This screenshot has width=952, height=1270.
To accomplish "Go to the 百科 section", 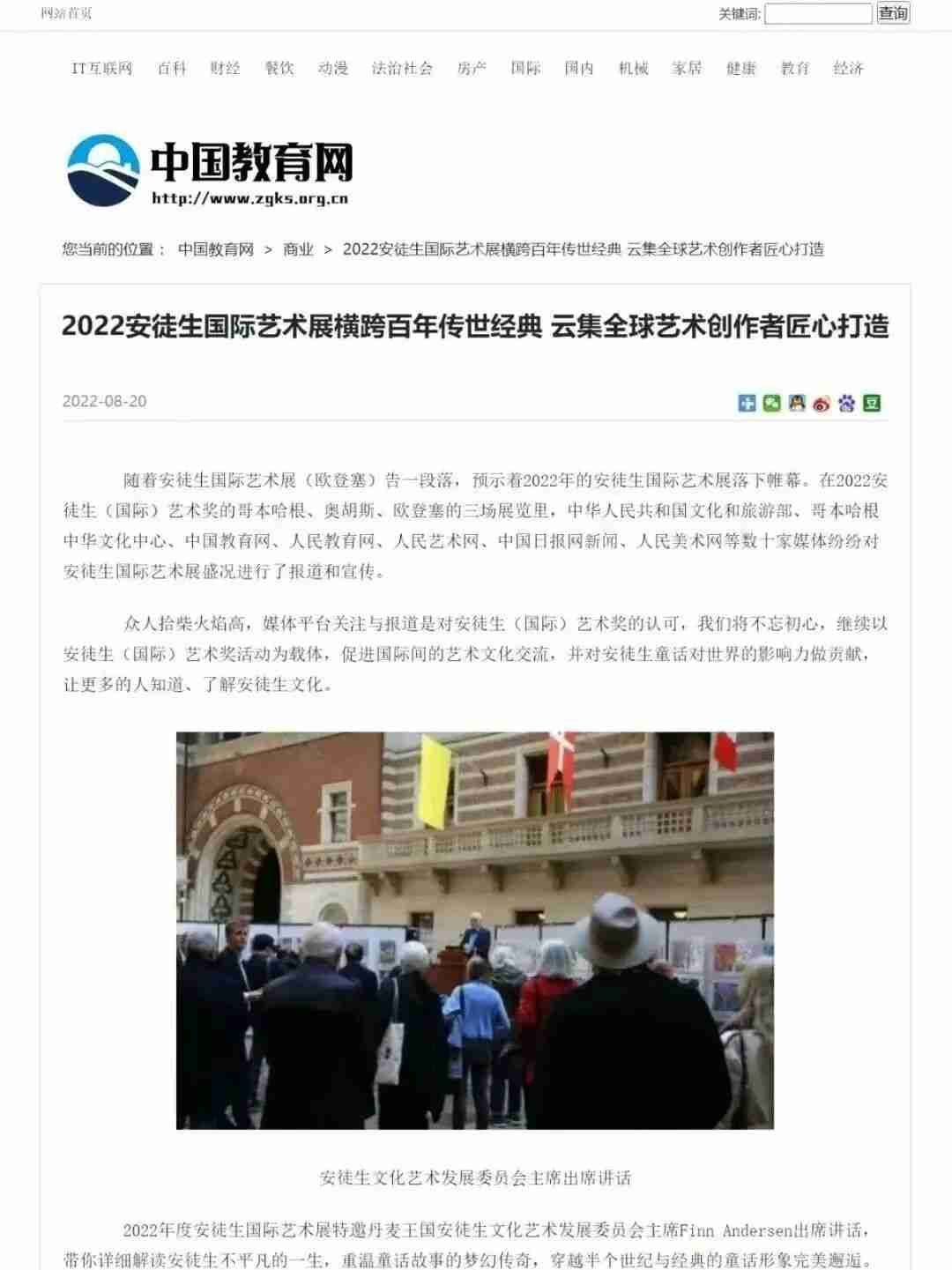I will [x=172, y=68].
